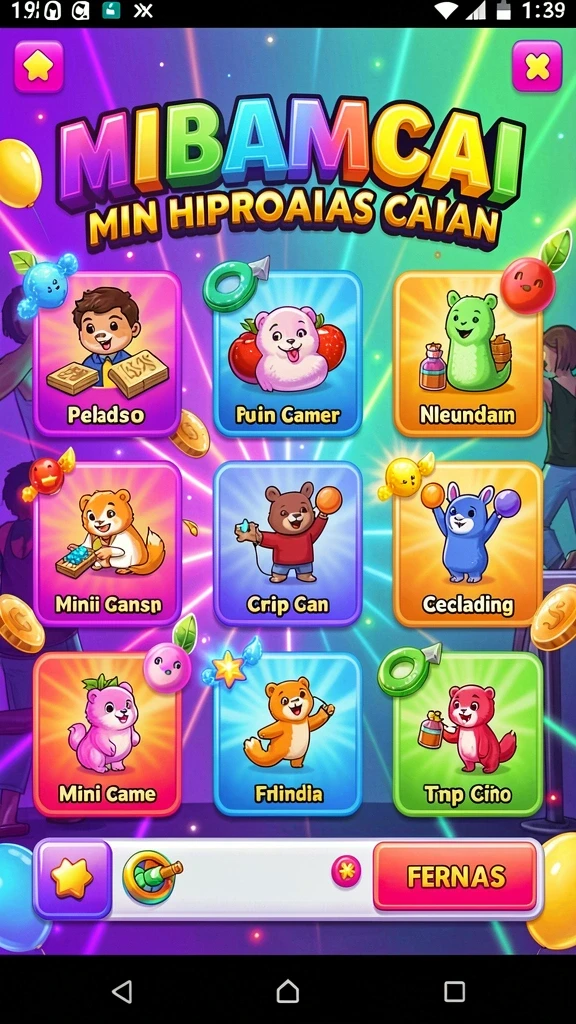Viewport: 576px width, 1024px height.
Task: Open the Mini Came card
Action: (x=108, y=734)
